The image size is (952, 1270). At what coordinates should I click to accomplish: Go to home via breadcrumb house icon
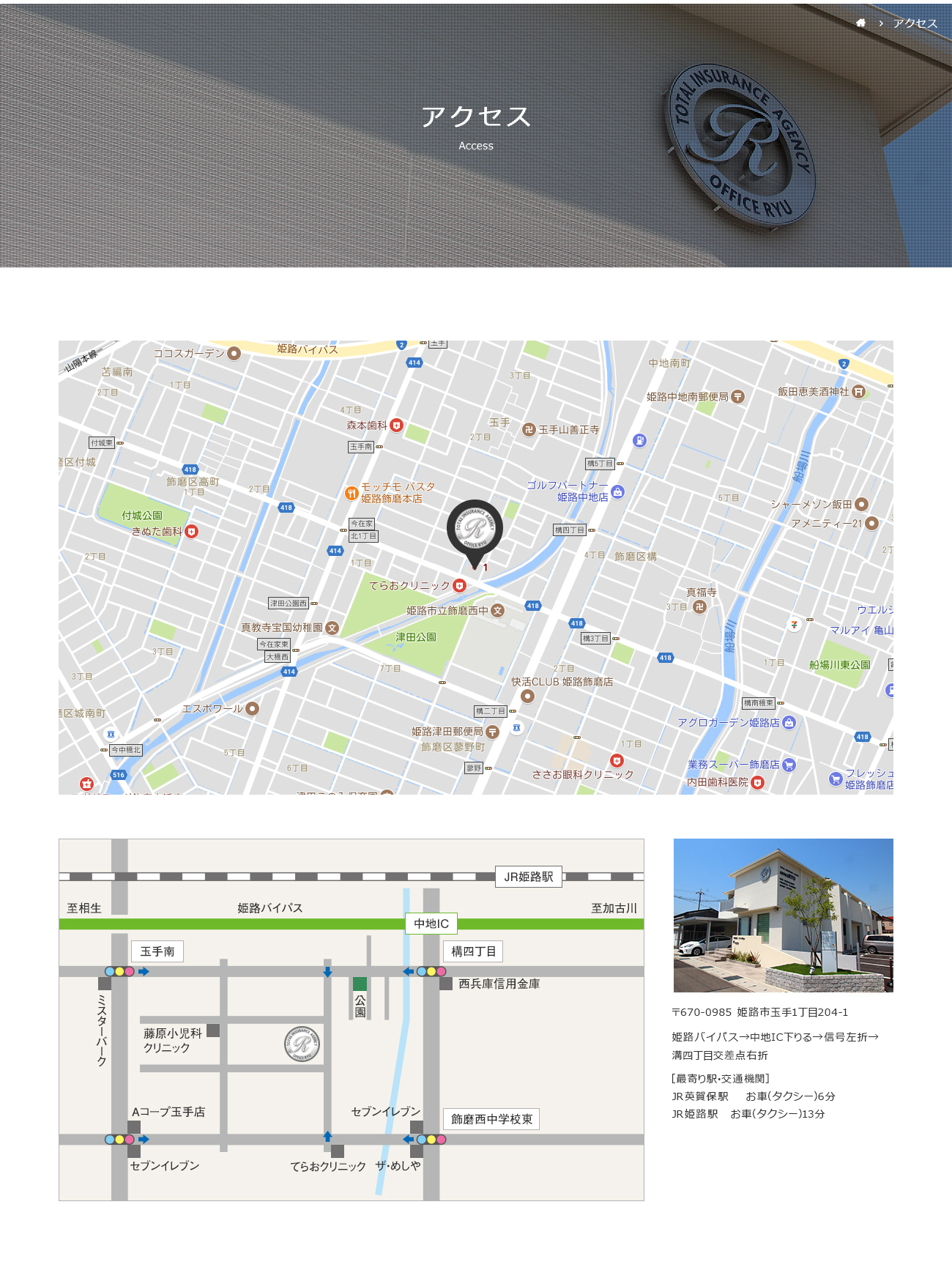(x=860, y=23)
